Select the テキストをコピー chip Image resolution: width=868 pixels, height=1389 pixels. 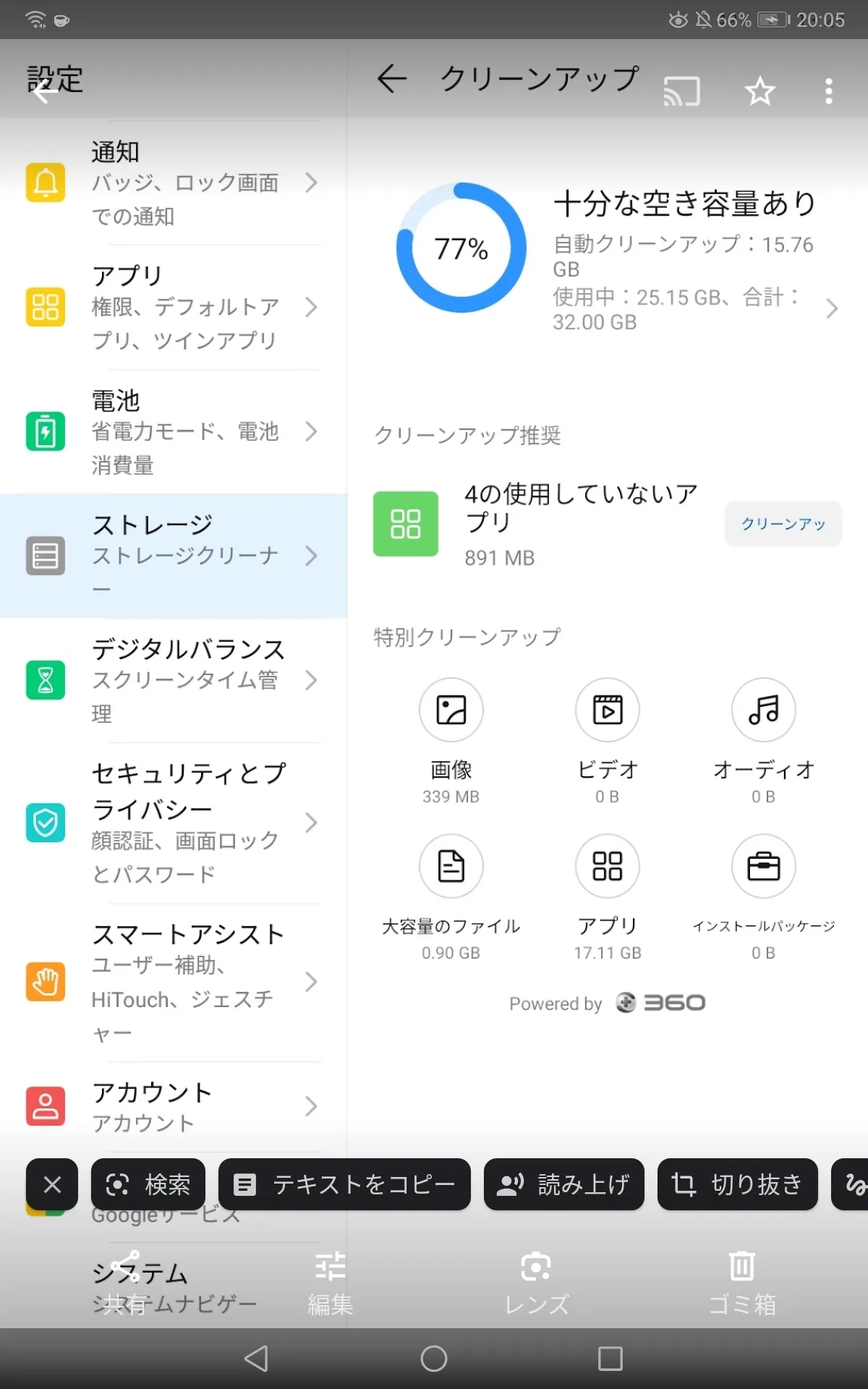point(344,1185)
